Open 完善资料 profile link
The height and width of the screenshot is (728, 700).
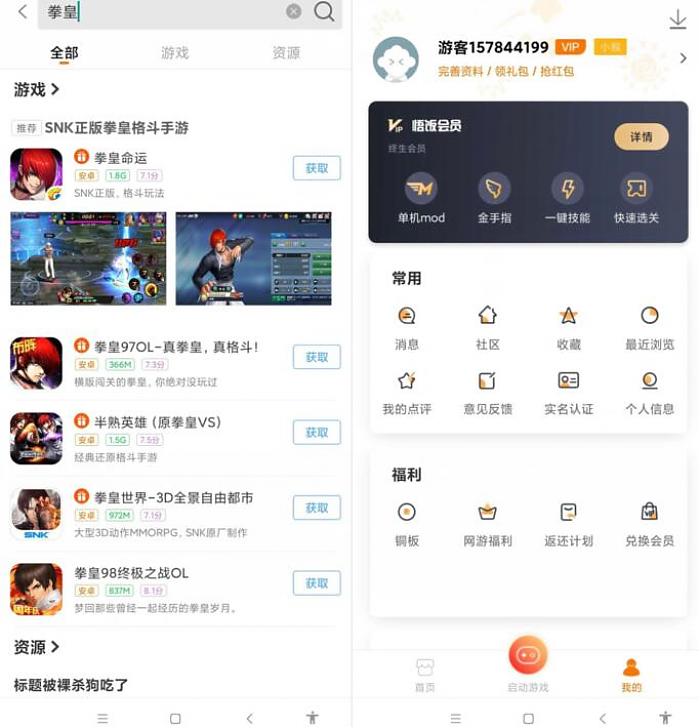click(x=461, y=72)
